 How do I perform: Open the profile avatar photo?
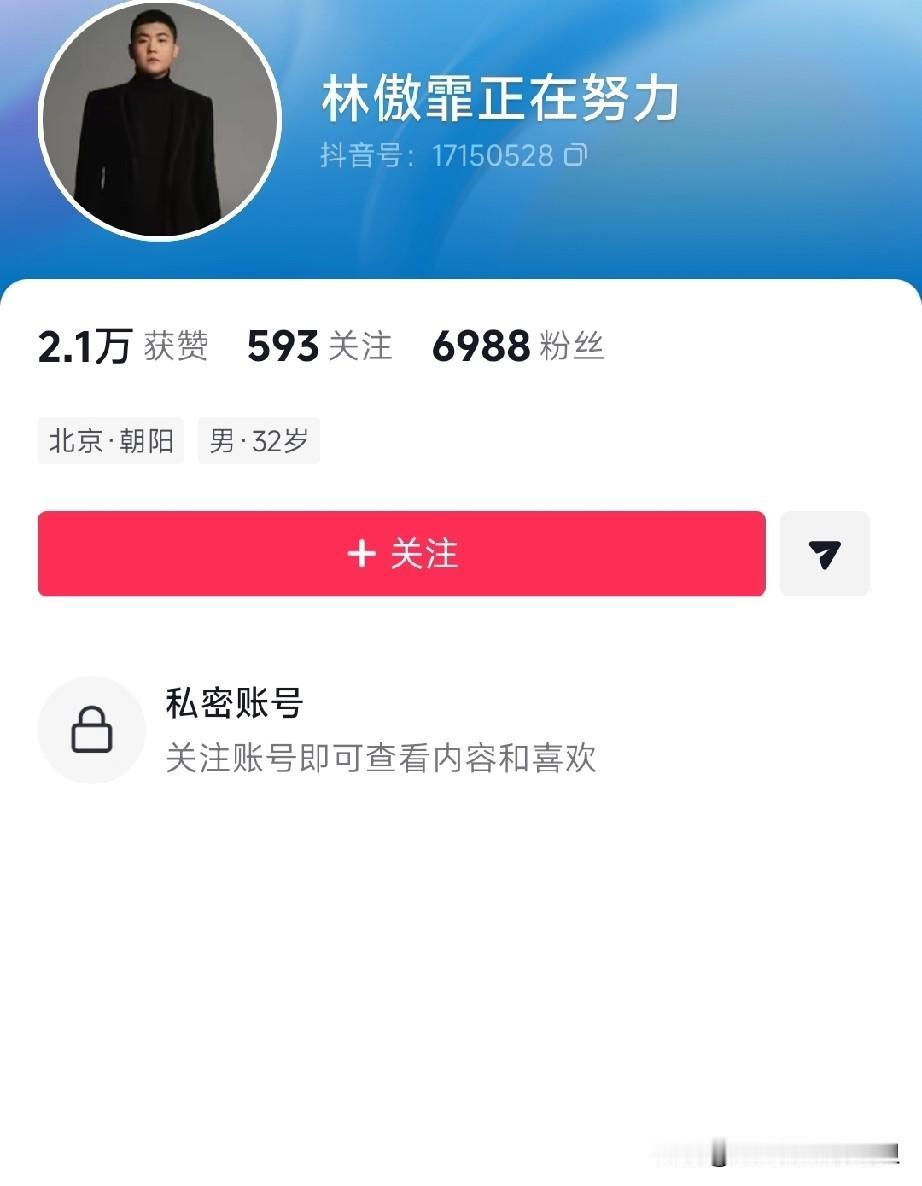click(160, 120)
